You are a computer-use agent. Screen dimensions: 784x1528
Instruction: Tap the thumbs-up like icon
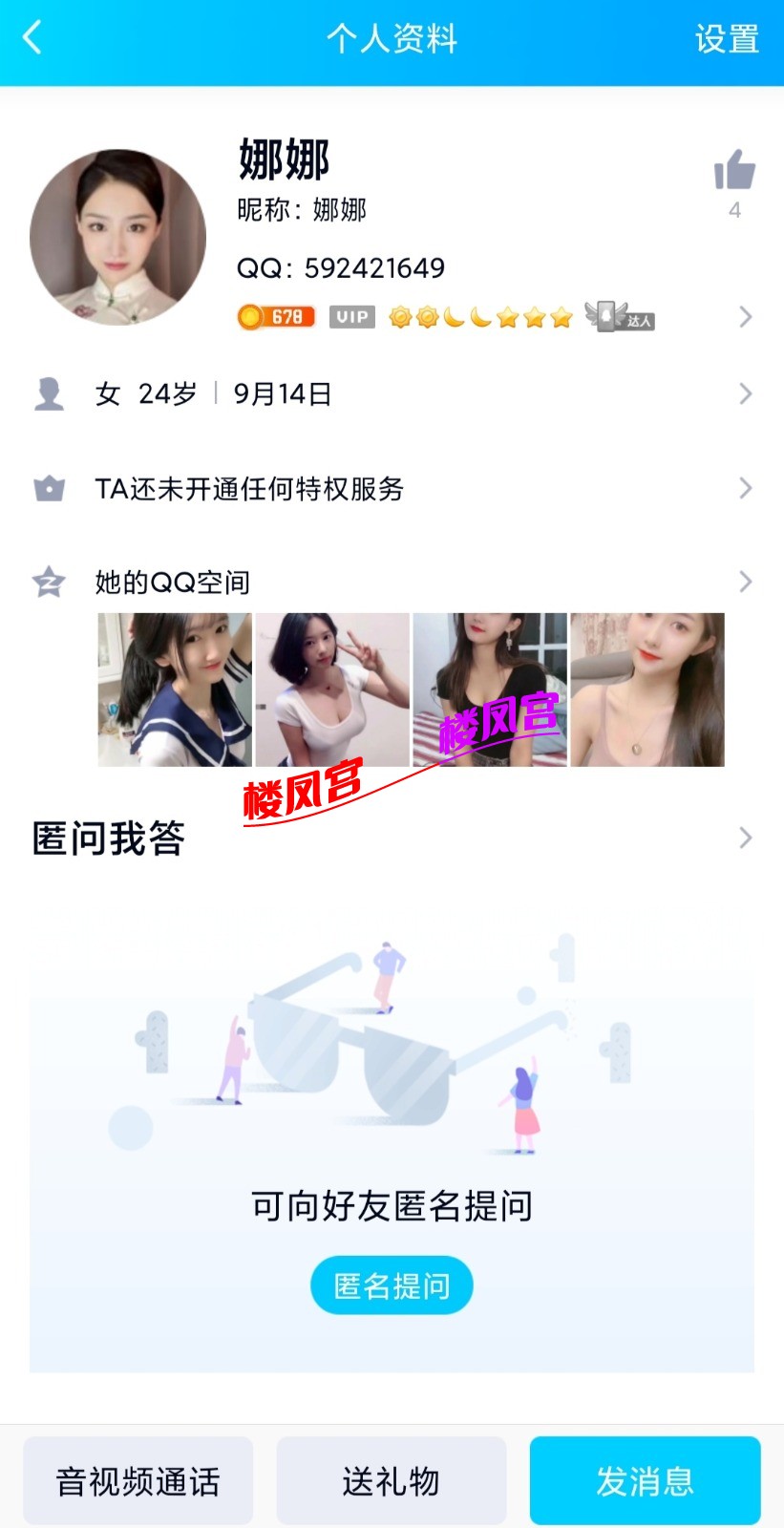[x=734, y=172]
